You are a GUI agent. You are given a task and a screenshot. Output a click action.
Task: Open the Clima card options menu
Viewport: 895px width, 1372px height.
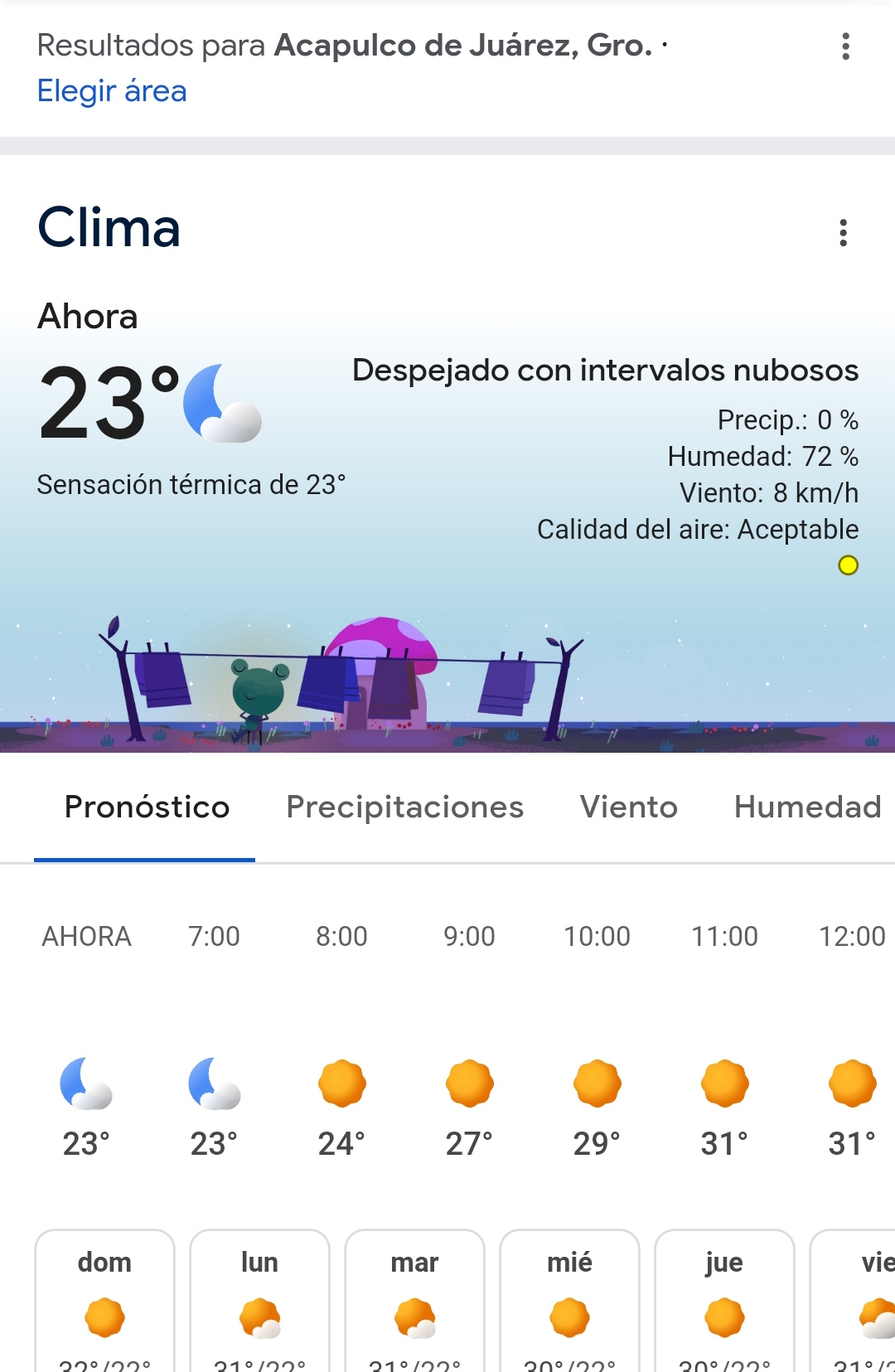[843, 233]
